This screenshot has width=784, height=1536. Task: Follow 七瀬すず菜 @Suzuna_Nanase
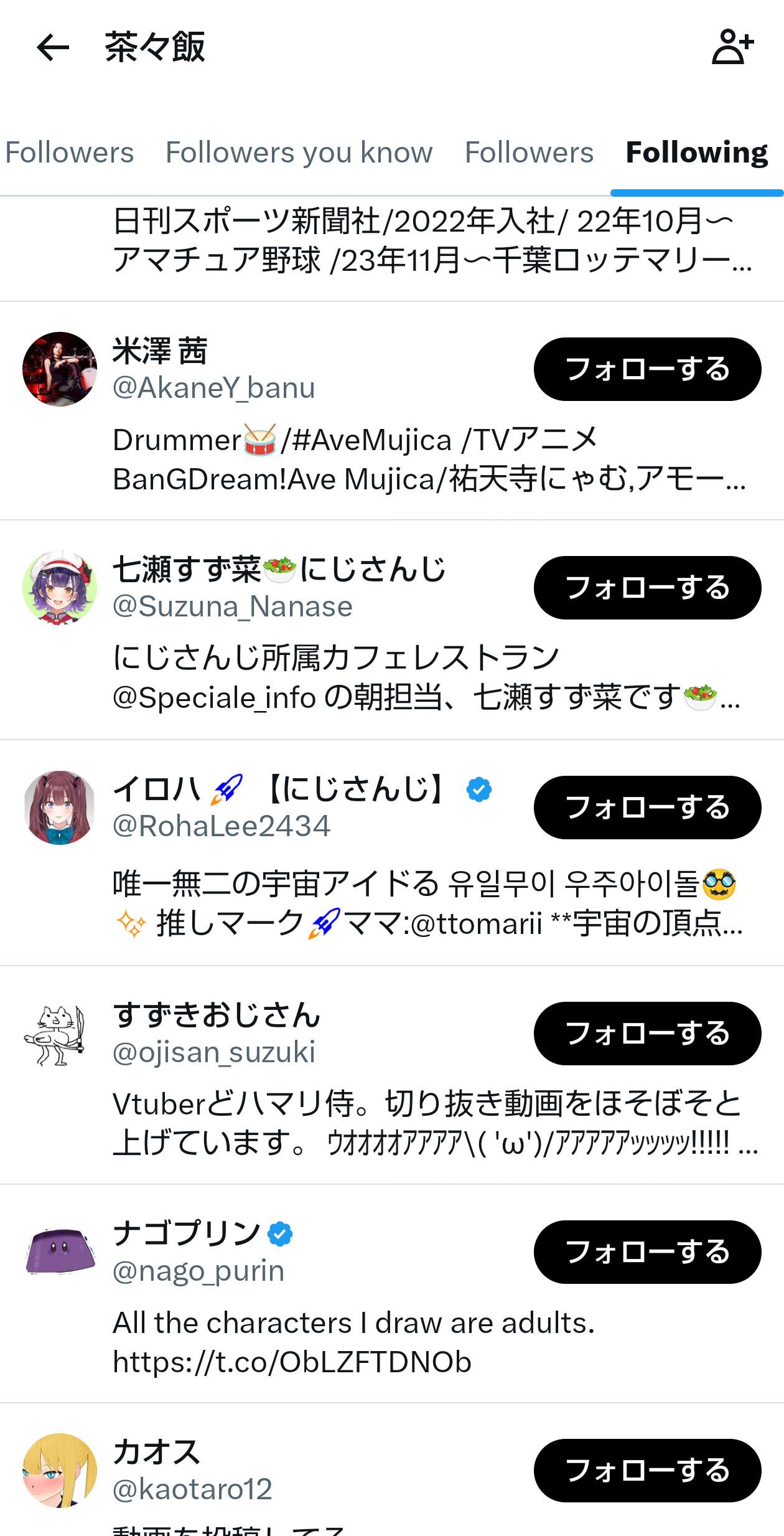(647, 588)
